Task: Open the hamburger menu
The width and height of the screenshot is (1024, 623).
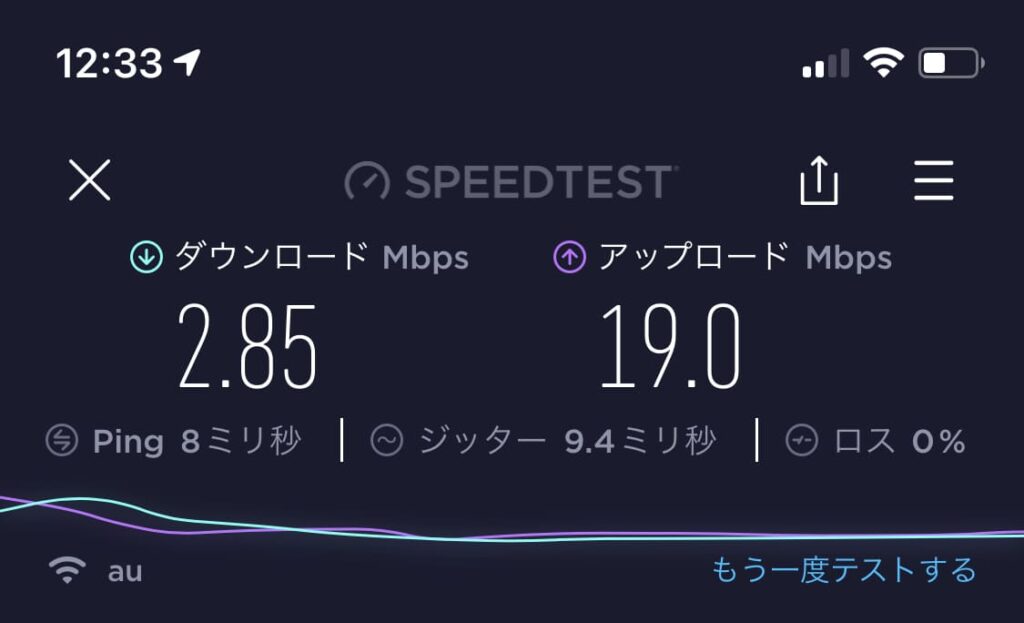Action: point(934,182)
